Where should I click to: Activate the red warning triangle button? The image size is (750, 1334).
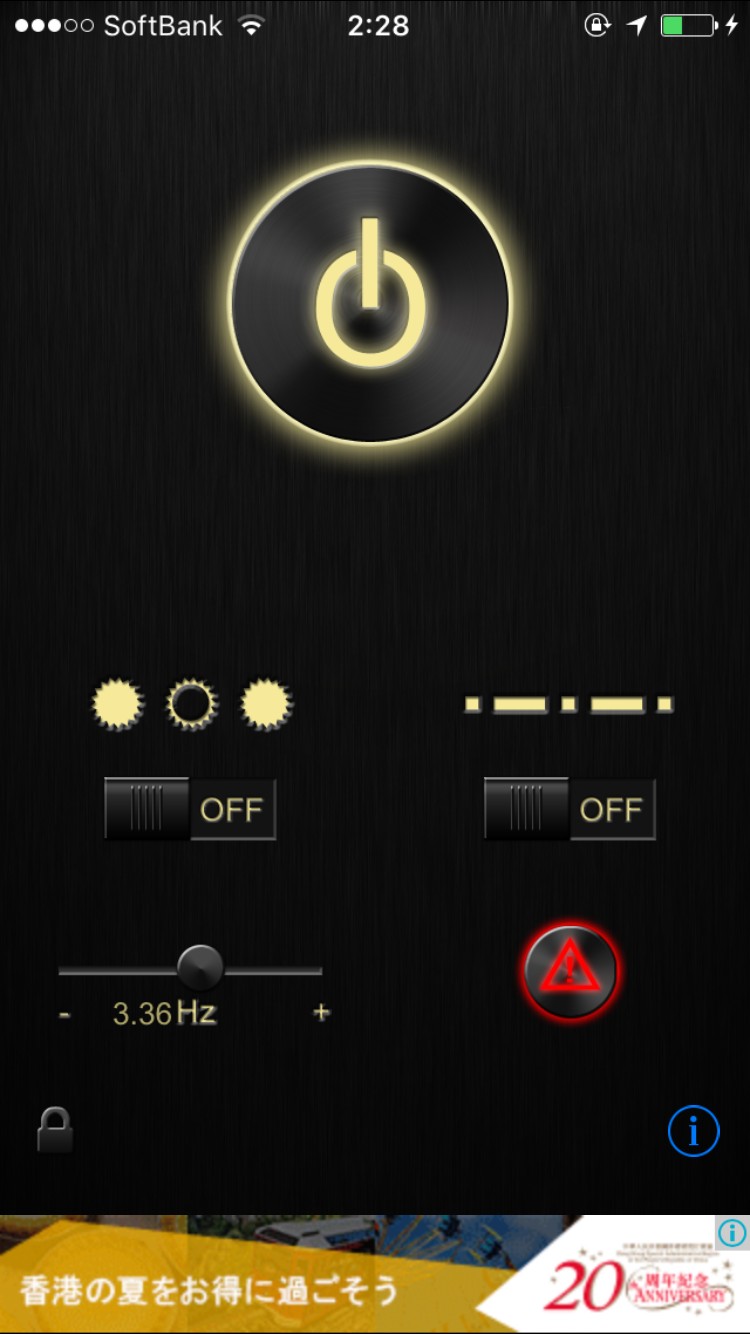(570, 971)
